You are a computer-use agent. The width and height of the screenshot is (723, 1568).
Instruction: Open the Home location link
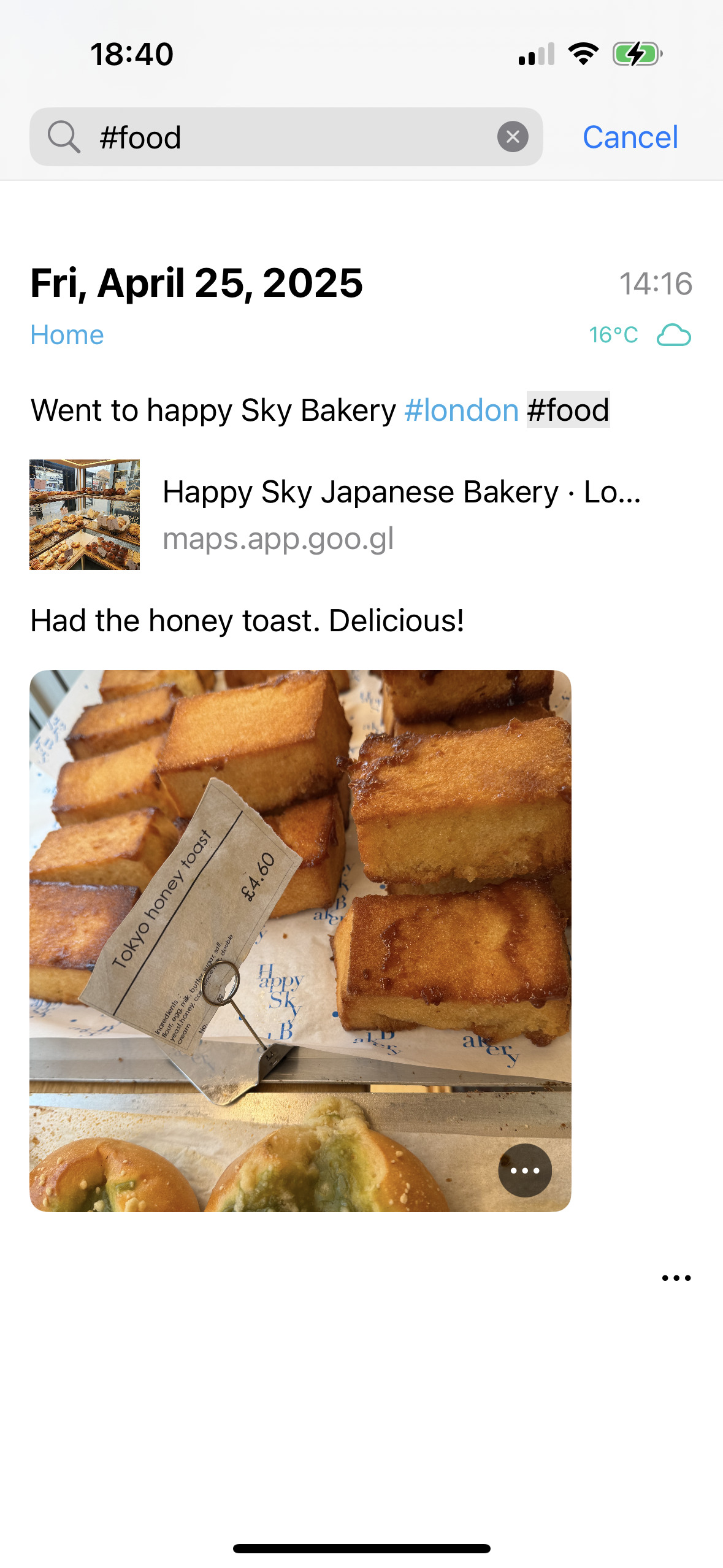[x=67, y=335]
